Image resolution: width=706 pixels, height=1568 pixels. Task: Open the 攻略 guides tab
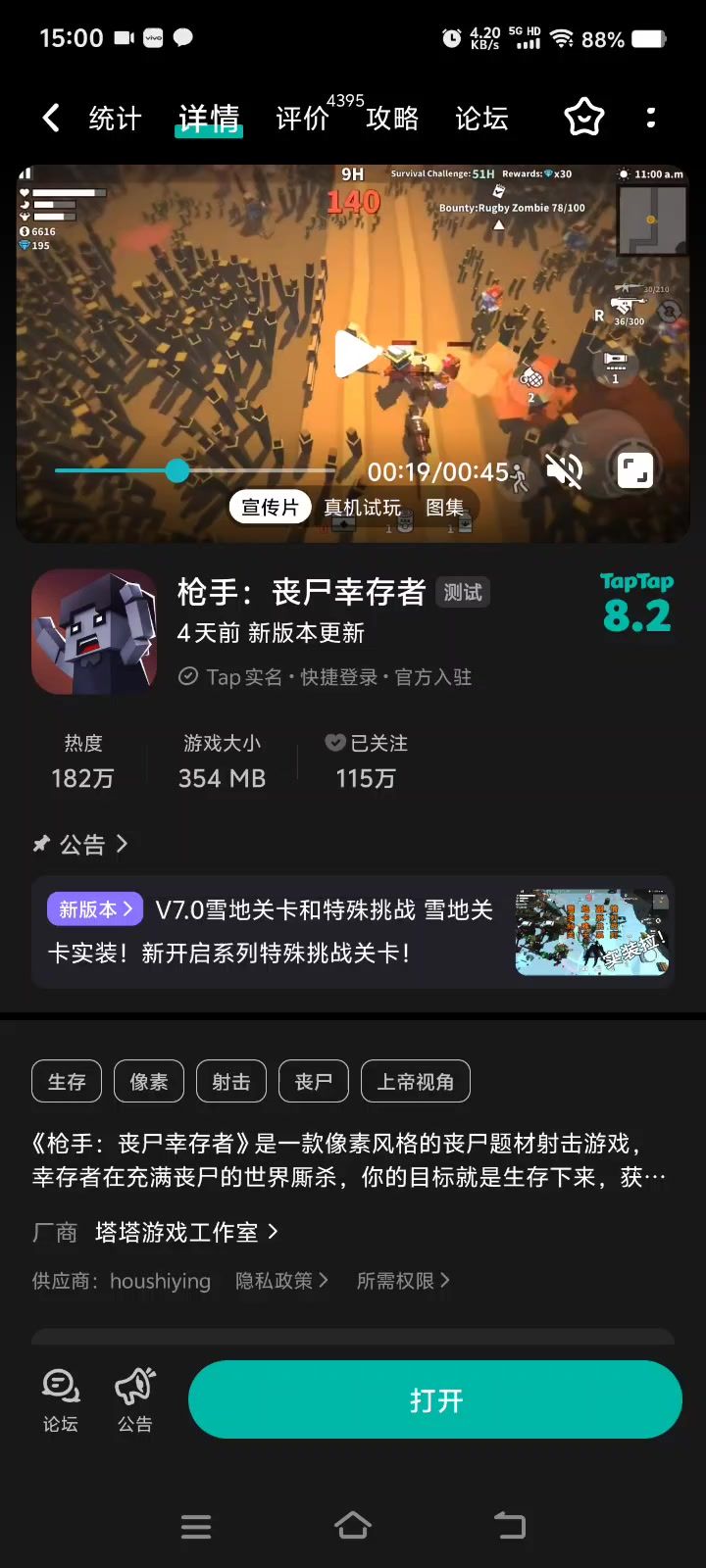(x=392, y=119)
